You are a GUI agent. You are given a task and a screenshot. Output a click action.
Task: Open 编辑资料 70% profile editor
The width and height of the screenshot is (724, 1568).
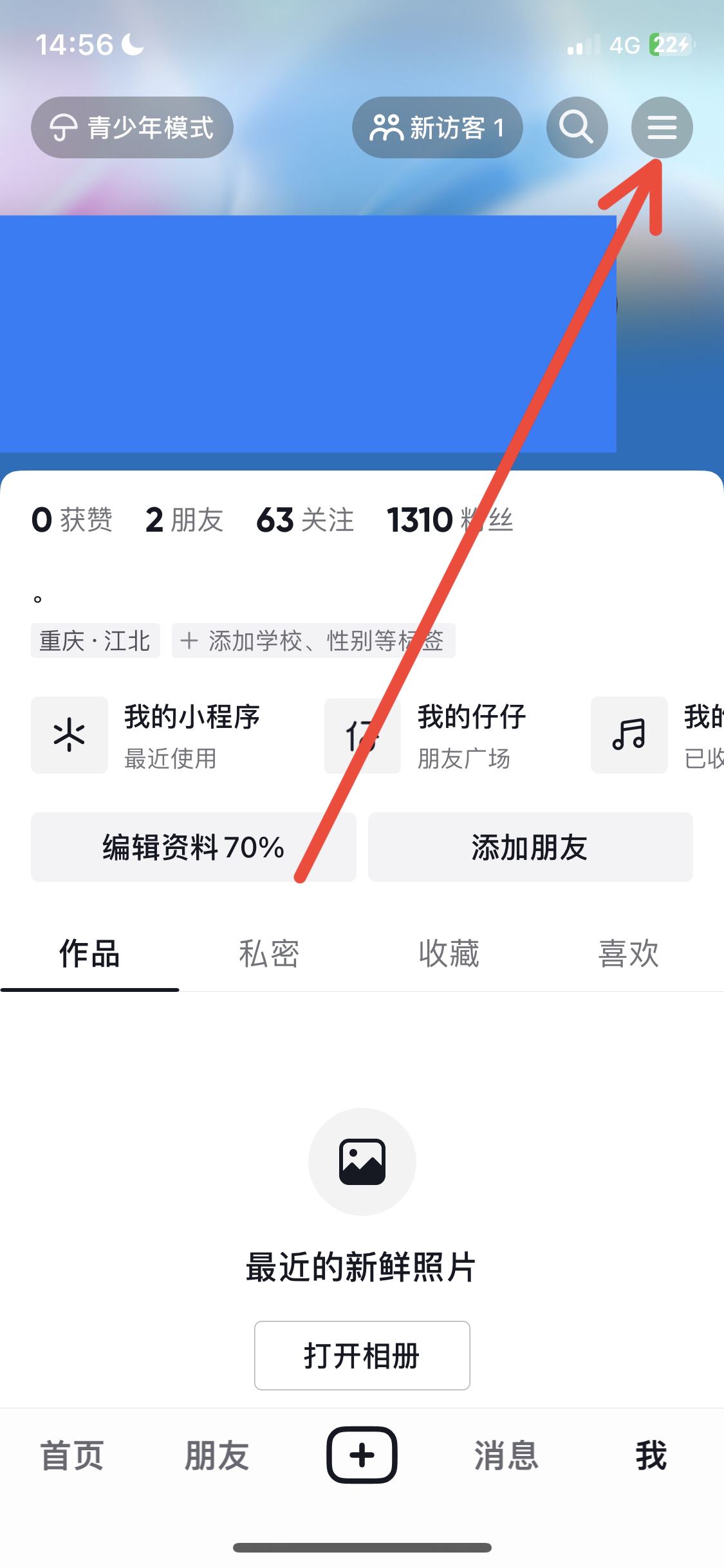click(193, 848)
